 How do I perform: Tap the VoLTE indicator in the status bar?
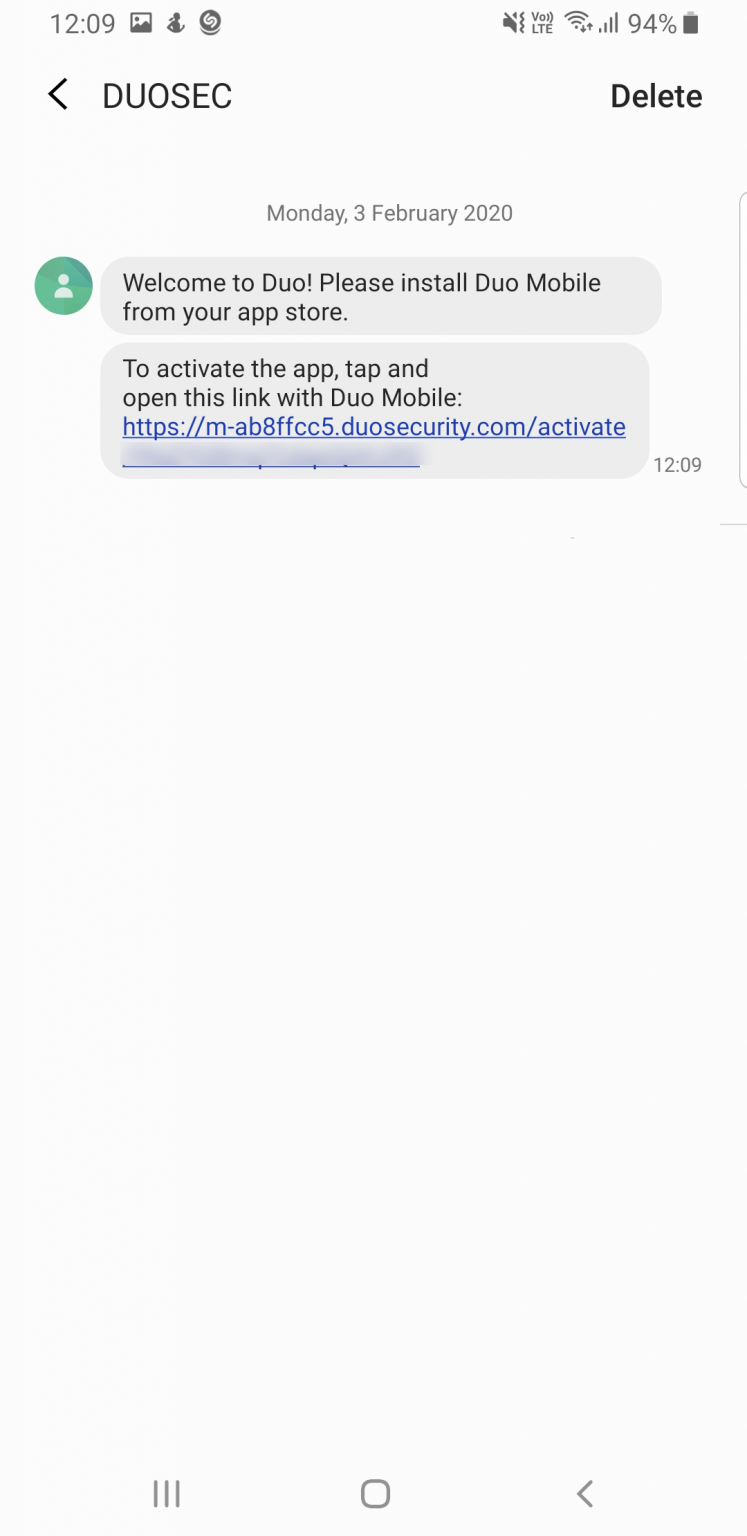[x=541, y=23]
